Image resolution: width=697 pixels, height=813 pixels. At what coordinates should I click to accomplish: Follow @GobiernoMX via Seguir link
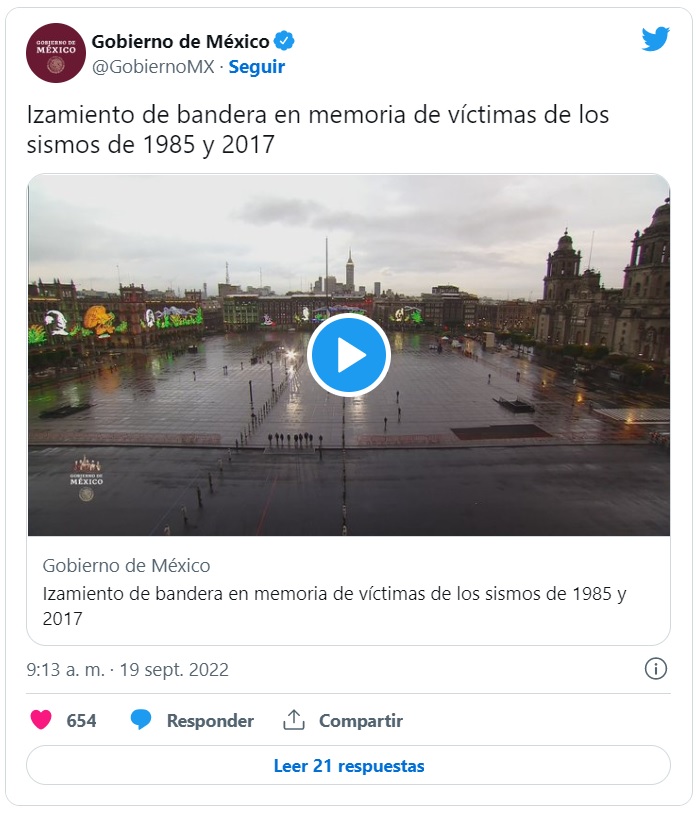257,67
